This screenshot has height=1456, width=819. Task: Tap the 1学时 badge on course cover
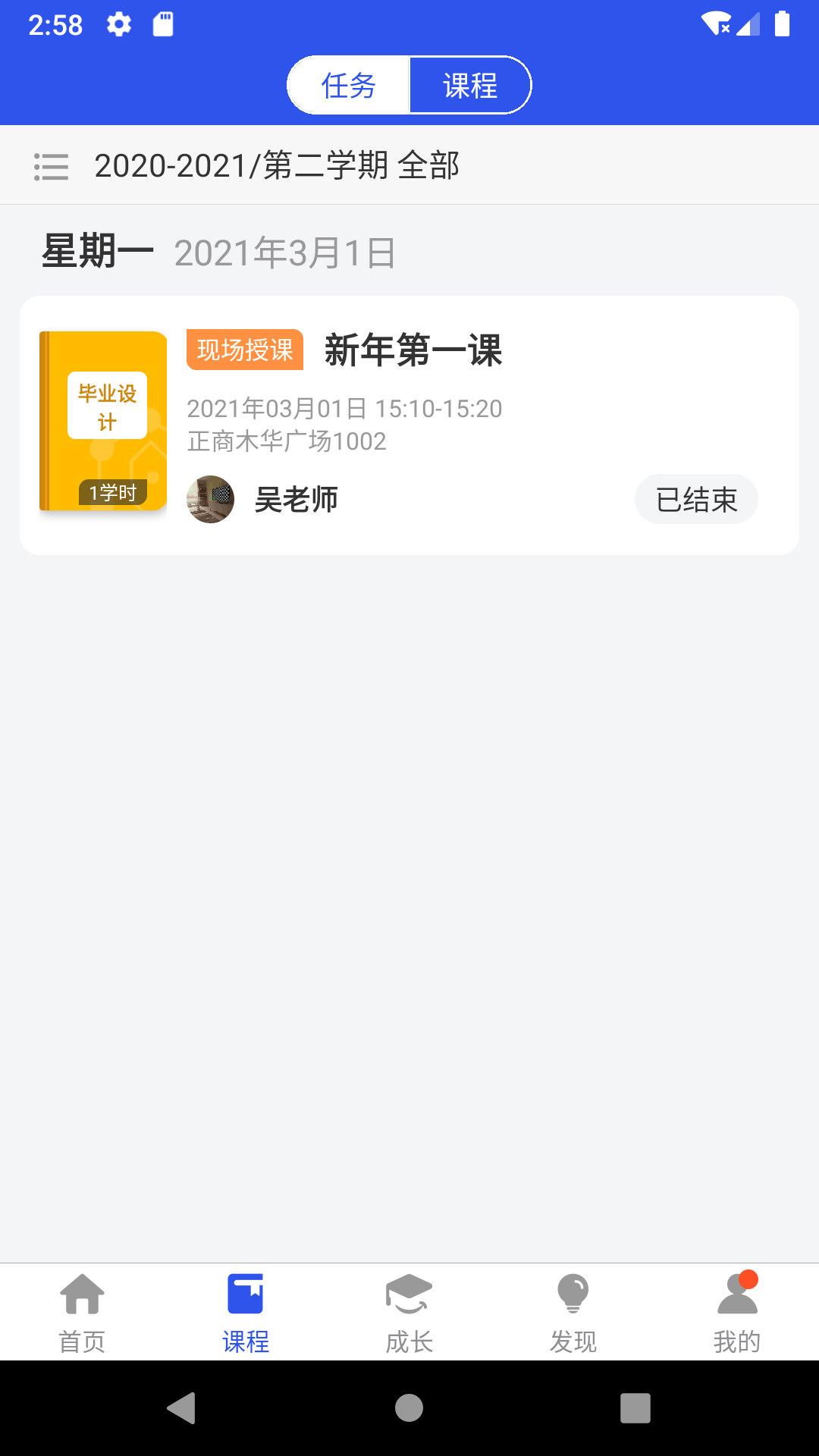112,492
